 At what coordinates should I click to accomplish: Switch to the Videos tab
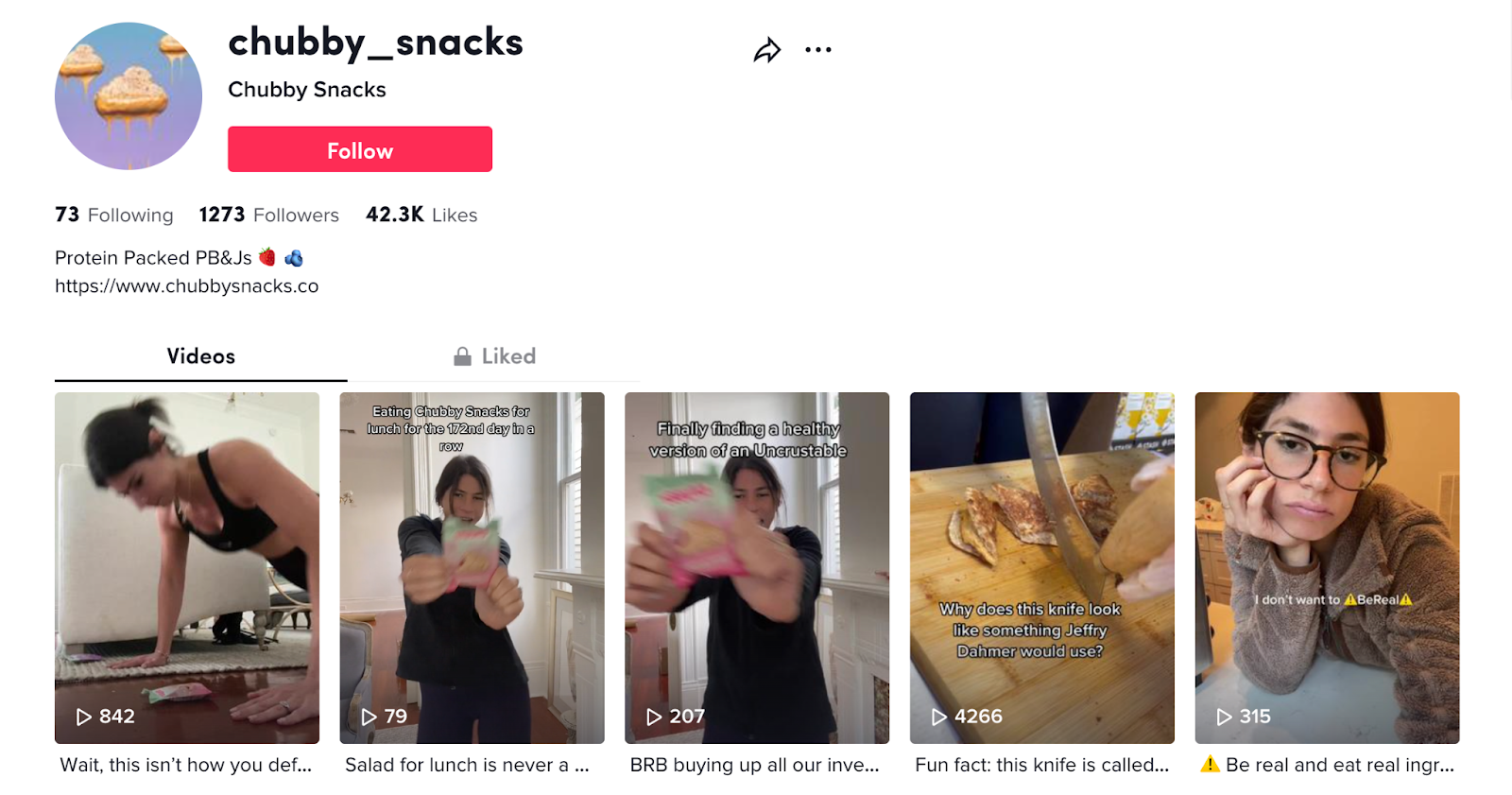click(200, 356)
